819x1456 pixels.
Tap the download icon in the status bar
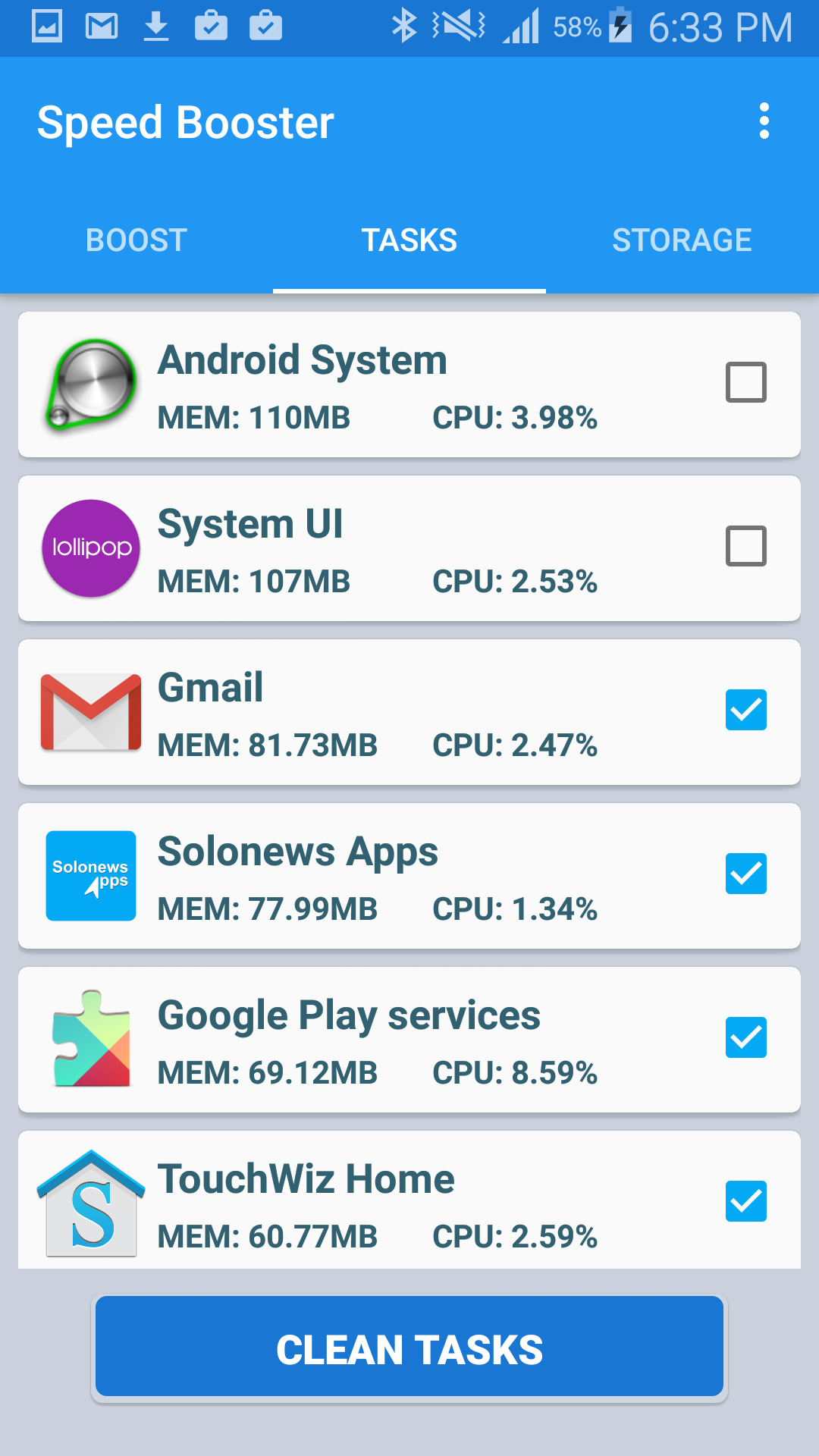pyautogui.click(x=158, y=26)
